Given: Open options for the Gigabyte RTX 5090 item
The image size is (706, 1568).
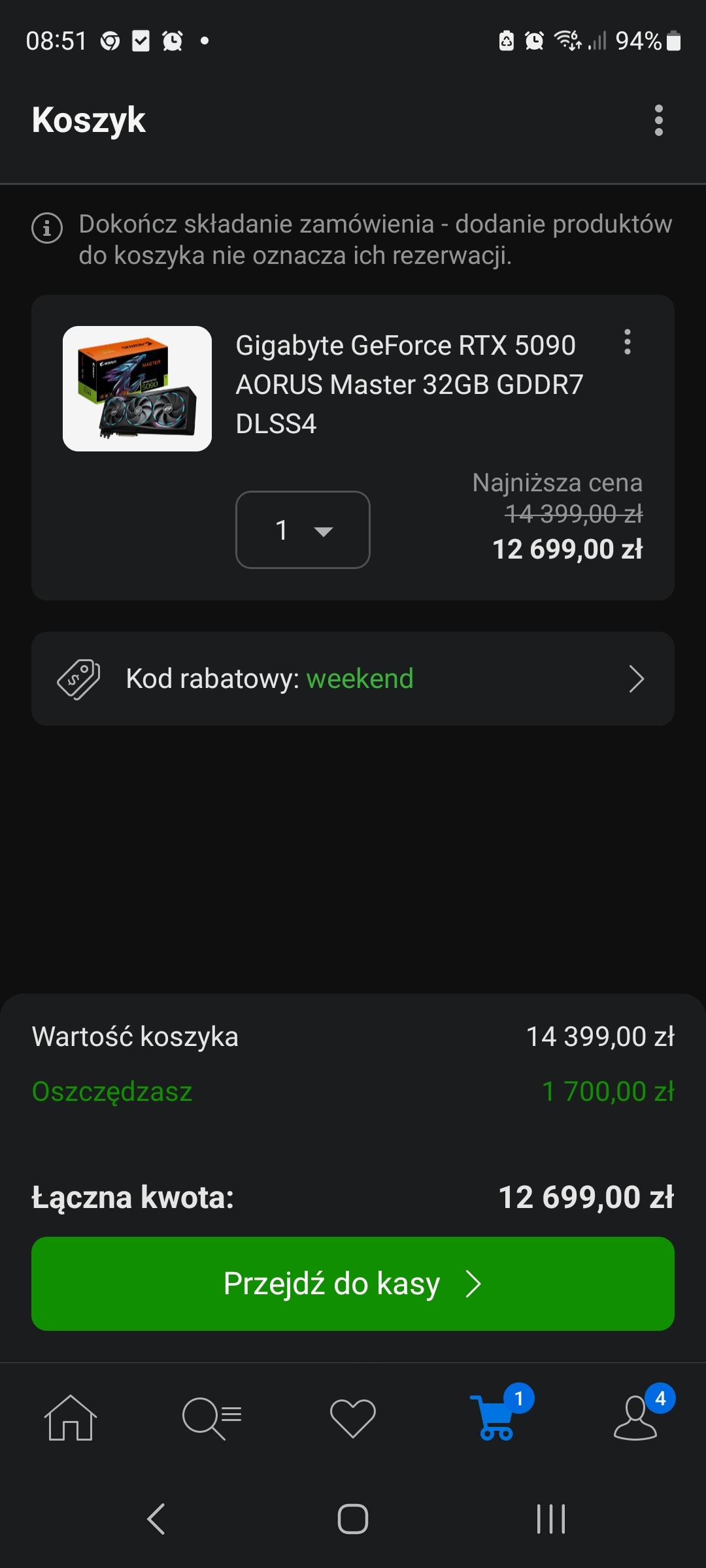Looking at the screenshot, I should (x=627, y=342).
